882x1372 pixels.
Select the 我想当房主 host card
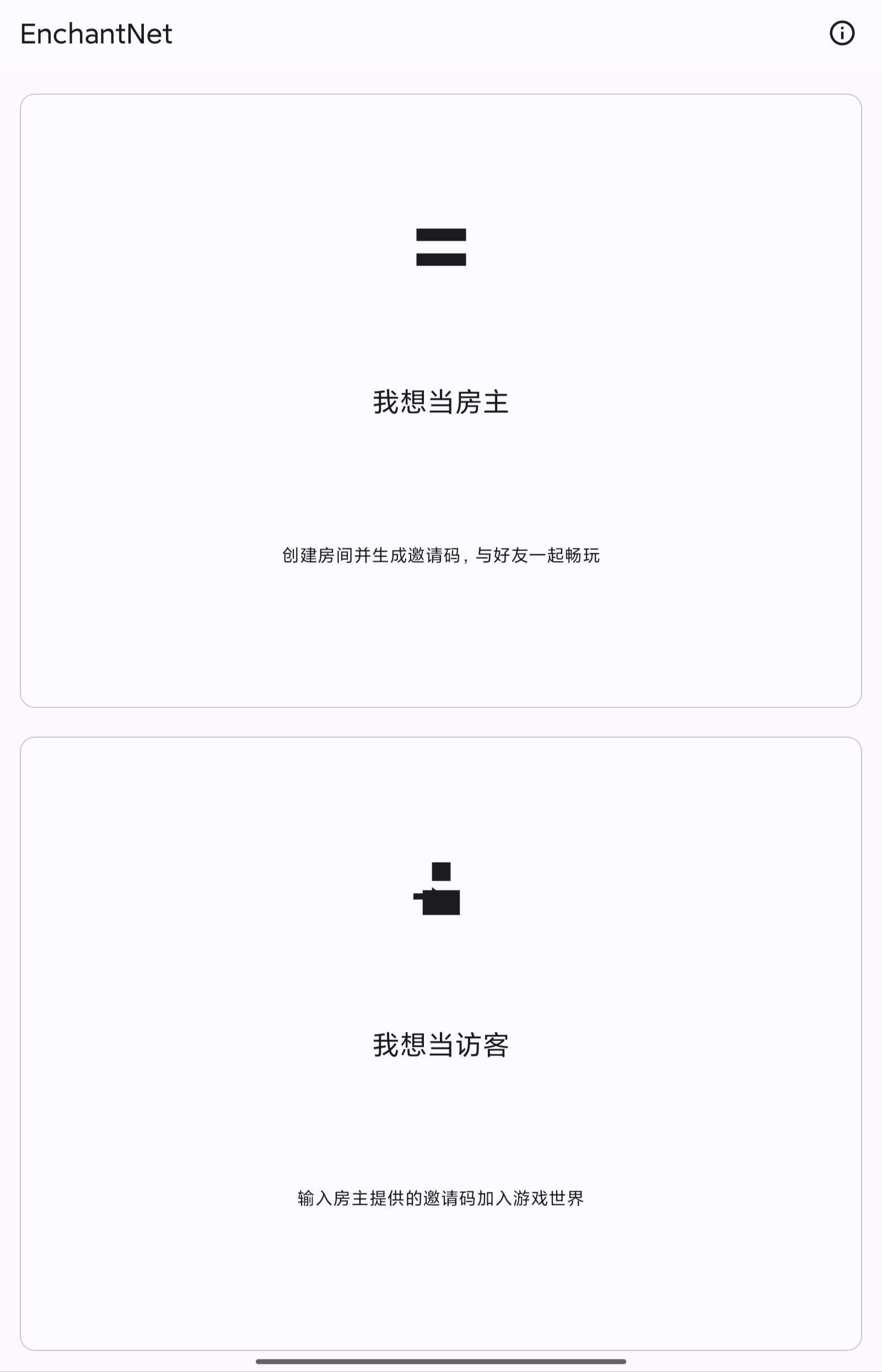click(440, 401)
